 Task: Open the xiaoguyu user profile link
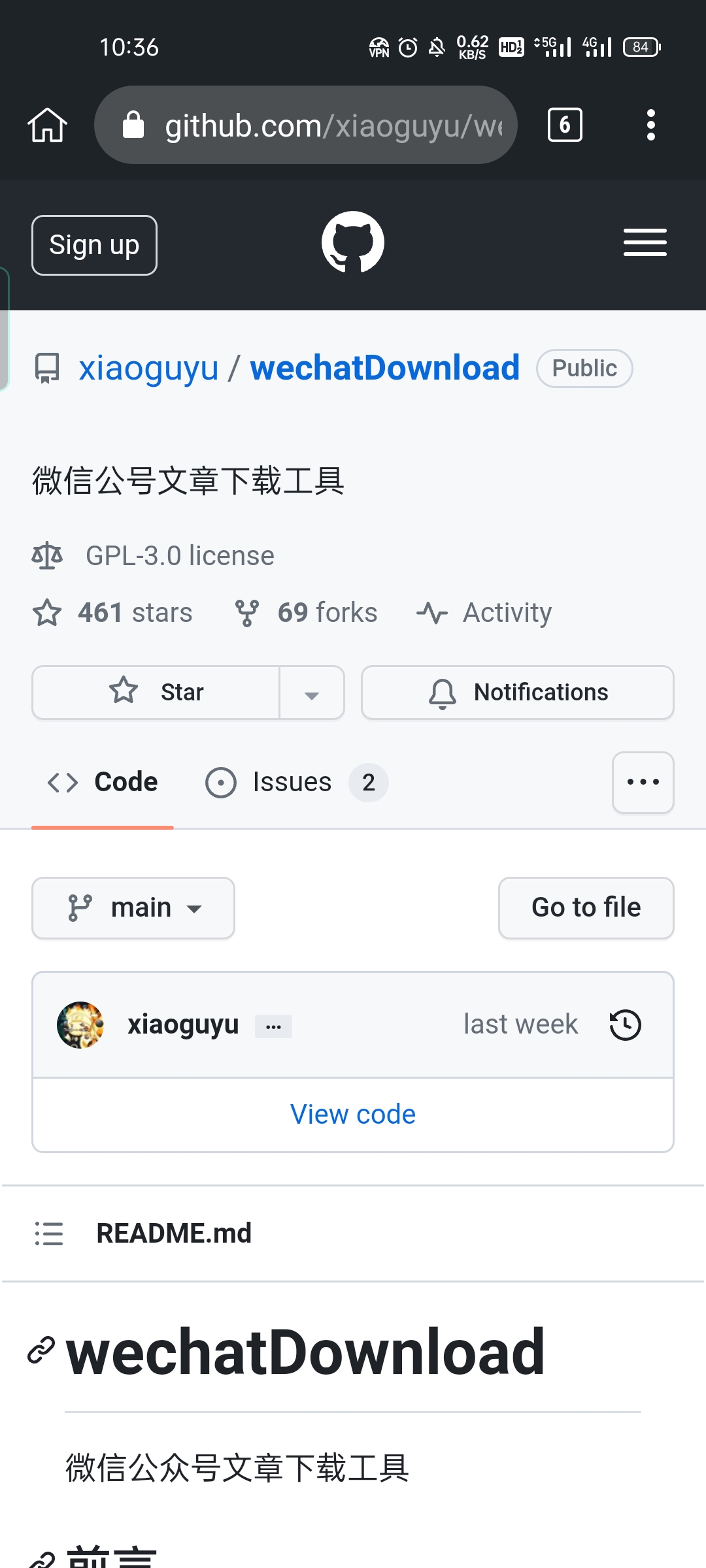coord(149,368)
